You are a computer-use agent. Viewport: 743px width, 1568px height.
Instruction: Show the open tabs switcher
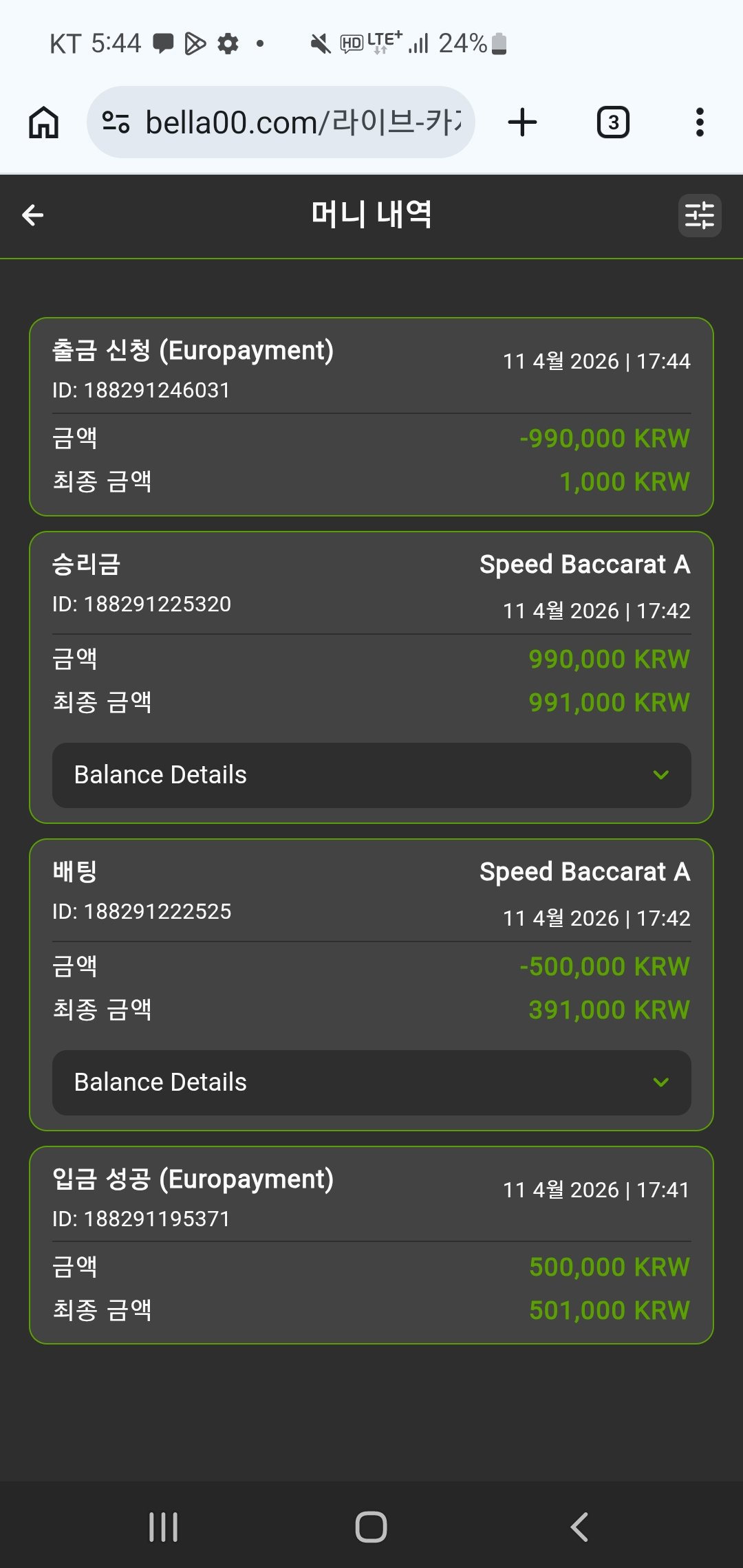(613, 122)
